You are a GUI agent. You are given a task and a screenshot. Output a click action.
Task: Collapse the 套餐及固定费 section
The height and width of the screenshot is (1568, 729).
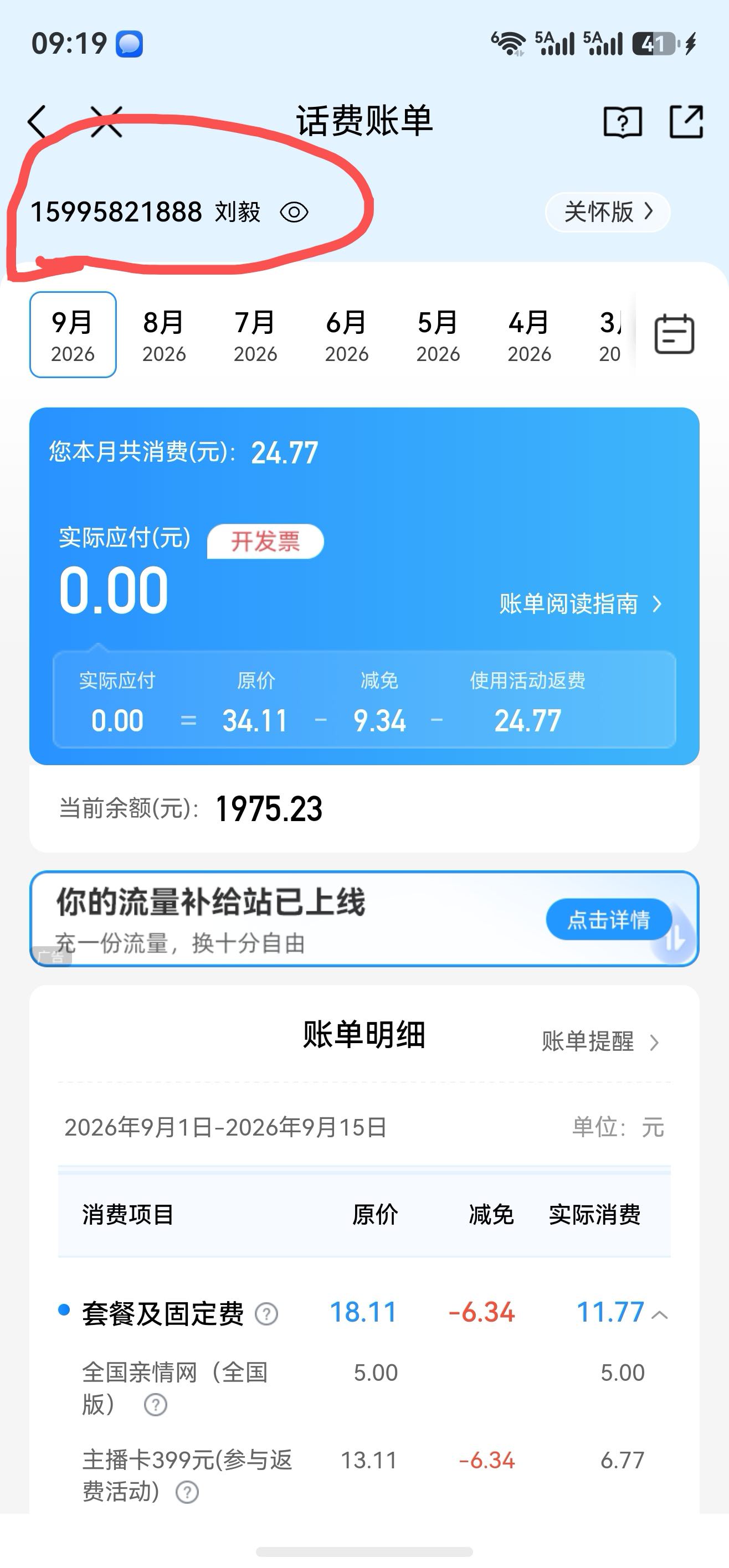click(660, 1315)
